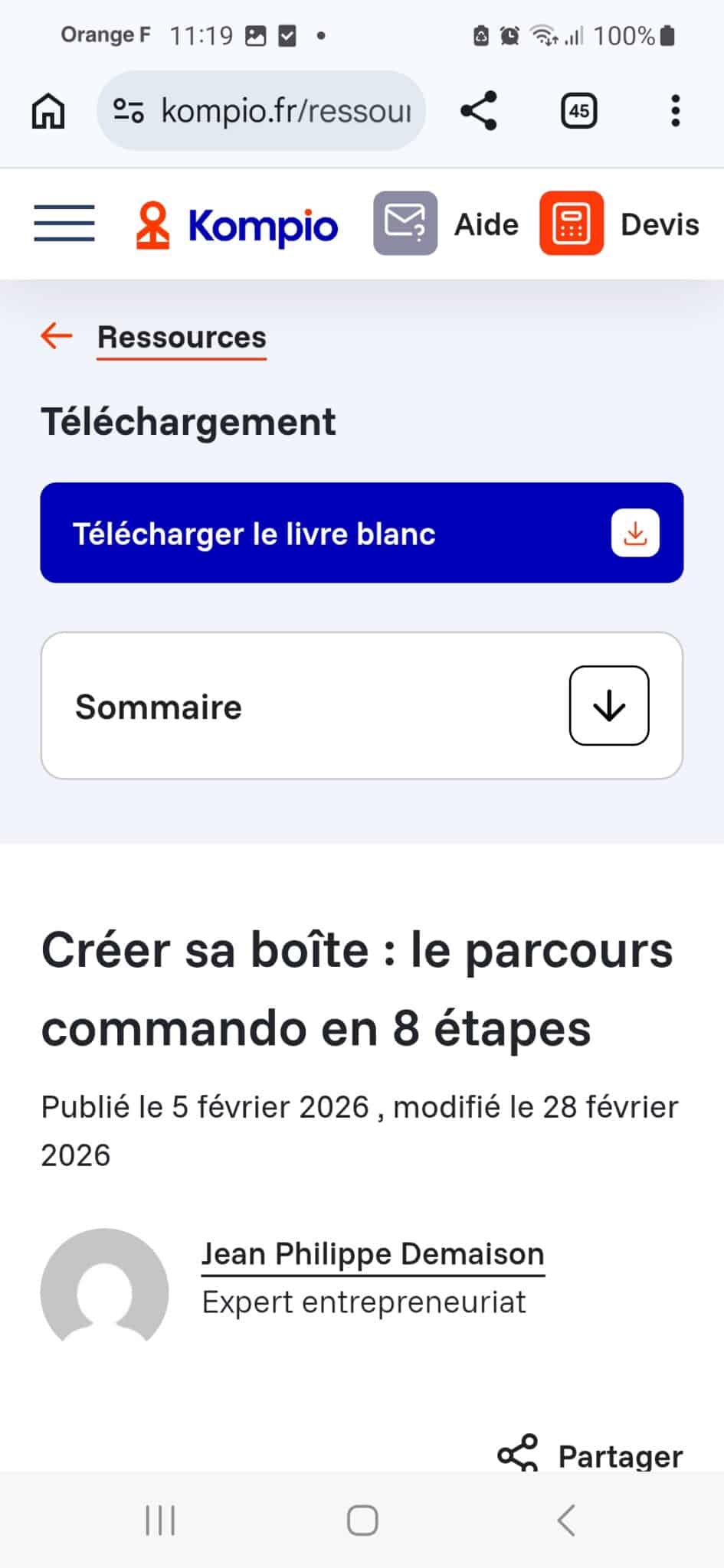Image resolution: width=724 pixels, height=1568 pixels.
Task: Open Jean Philippe Demaison's author profile
Action: click(x=372, y=1254)
